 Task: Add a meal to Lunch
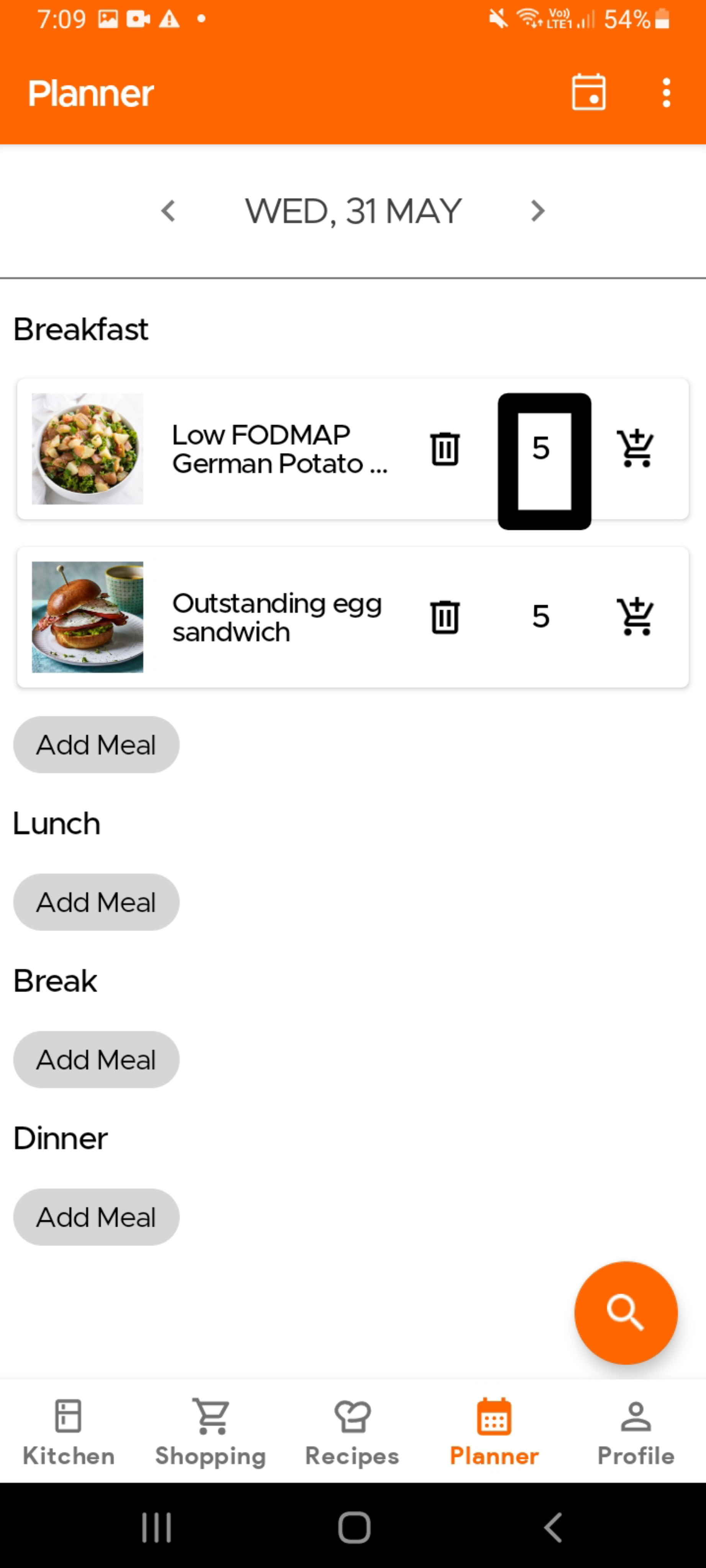point(96,901)
